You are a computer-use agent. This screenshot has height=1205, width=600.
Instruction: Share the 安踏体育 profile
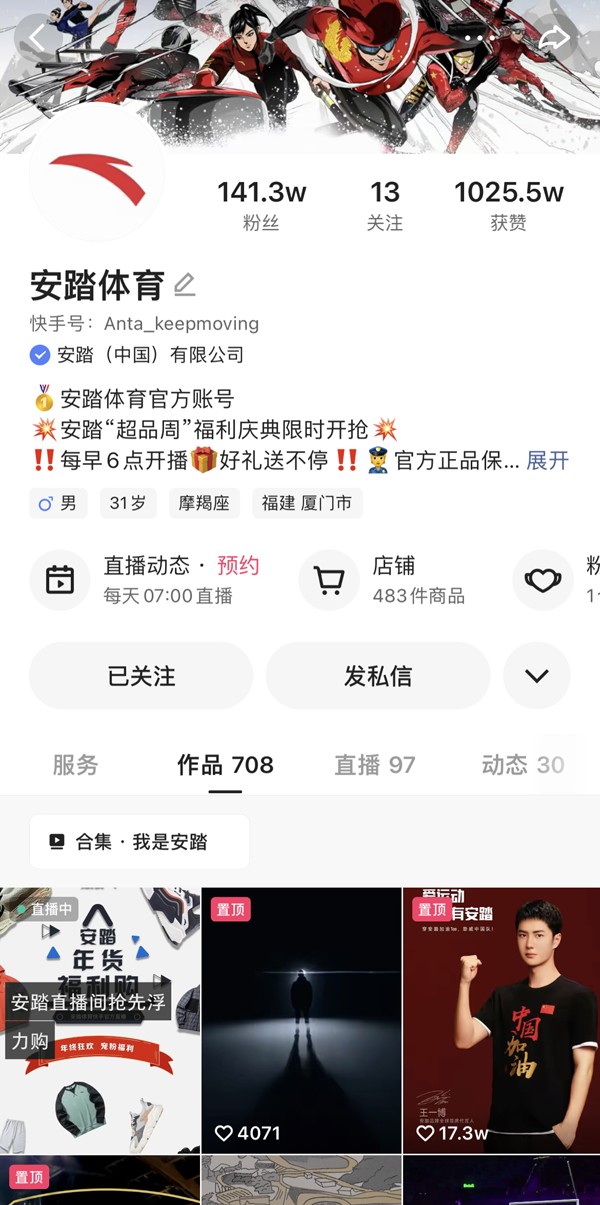[554, 38]
